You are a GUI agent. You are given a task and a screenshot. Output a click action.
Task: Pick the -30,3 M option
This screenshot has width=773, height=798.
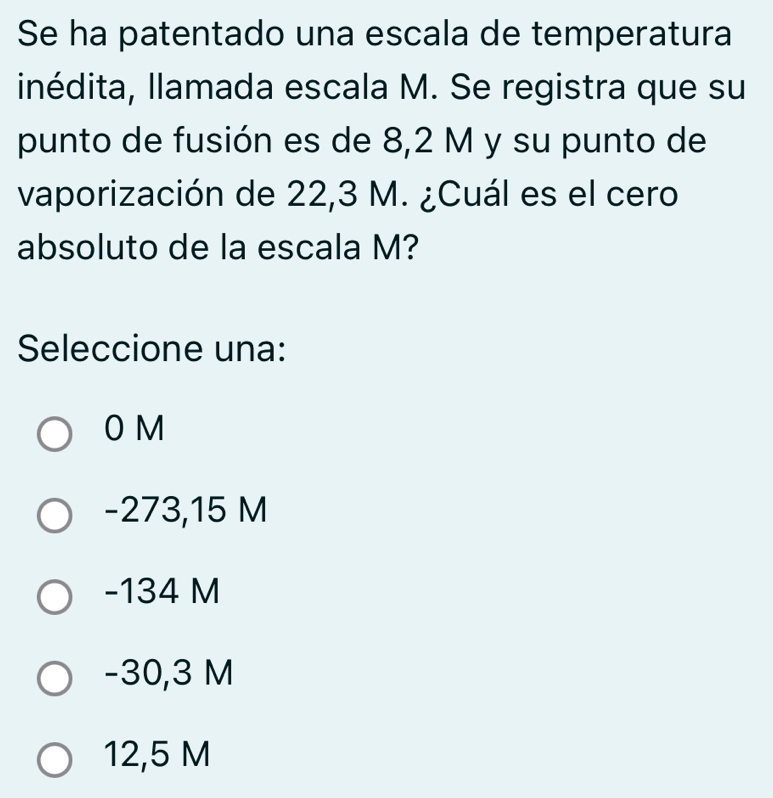tap(56, 681)
